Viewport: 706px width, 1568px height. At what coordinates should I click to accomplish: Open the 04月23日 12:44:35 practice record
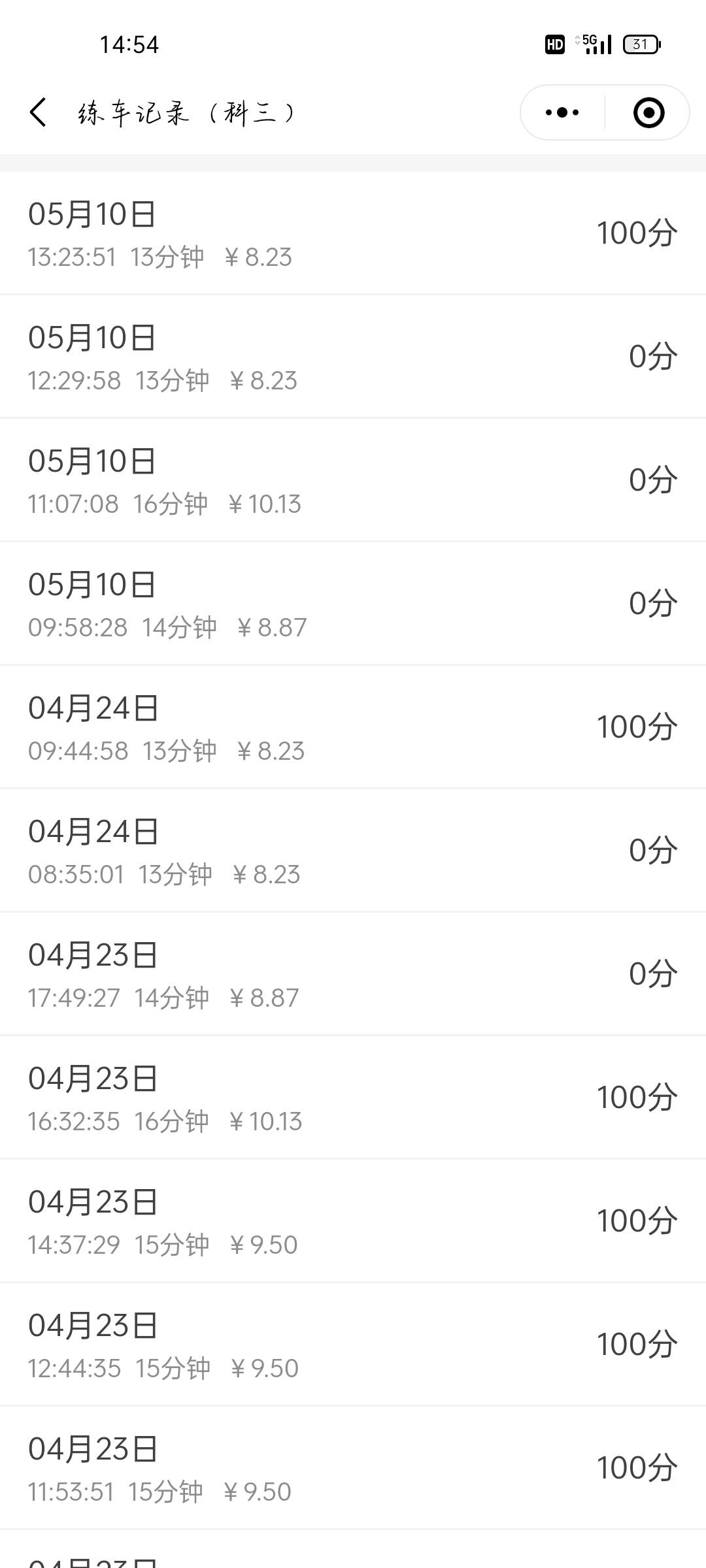353,1345
